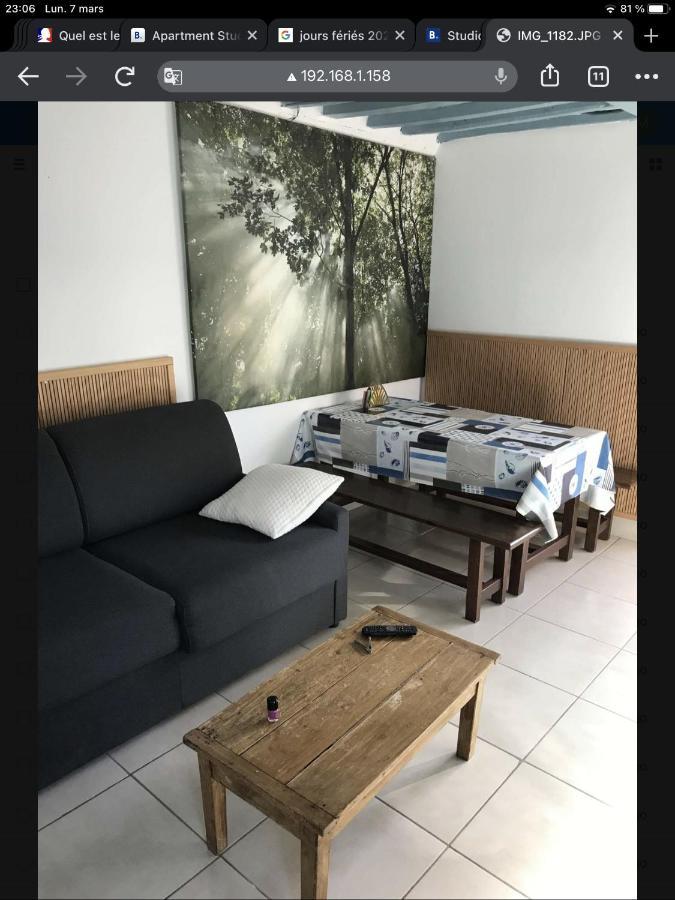Close the 'jours fériés' tab
Viewport: 675px width, 900px height.
(400, 35)
